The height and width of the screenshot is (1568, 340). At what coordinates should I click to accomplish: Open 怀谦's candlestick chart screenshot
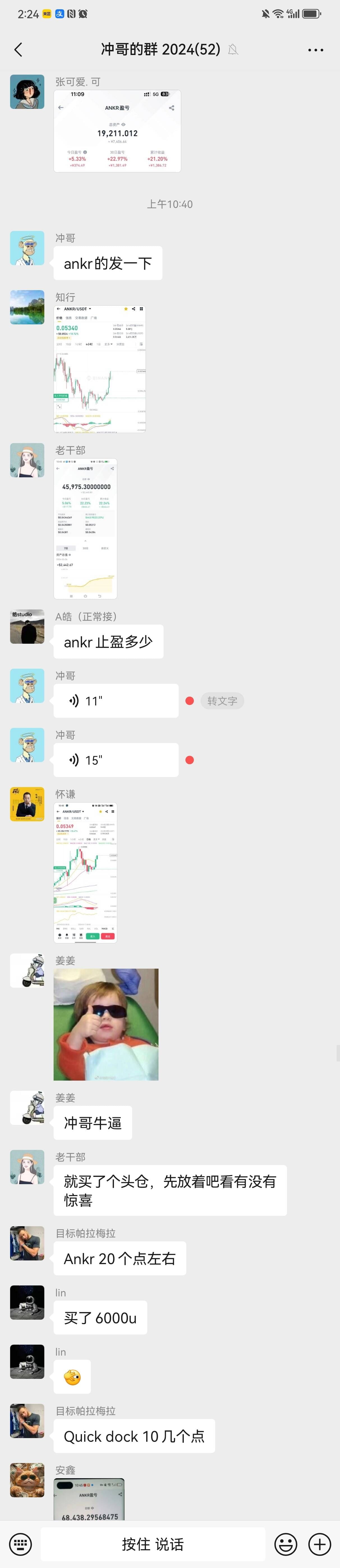85,872
